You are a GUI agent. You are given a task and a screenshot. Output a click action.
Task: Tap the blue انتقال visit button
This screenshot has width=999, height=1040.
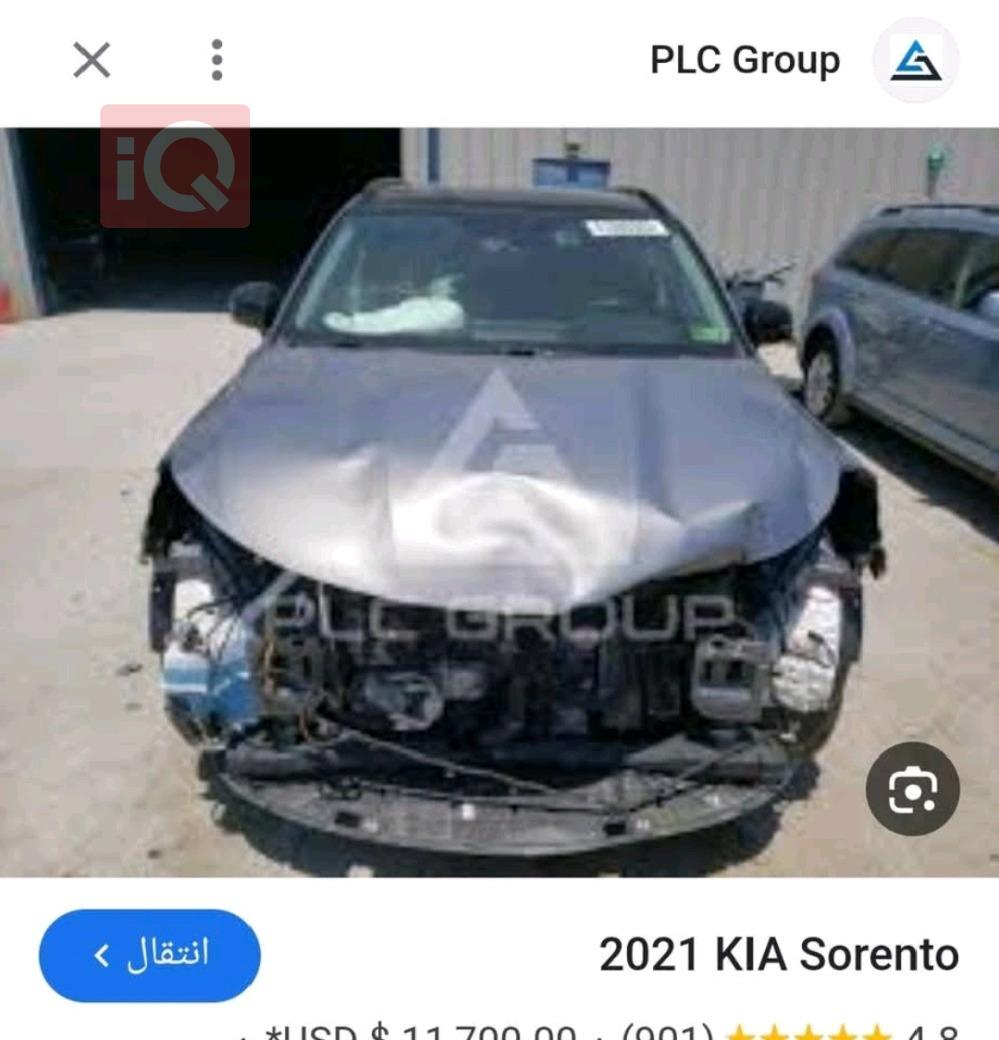[150, 955]
